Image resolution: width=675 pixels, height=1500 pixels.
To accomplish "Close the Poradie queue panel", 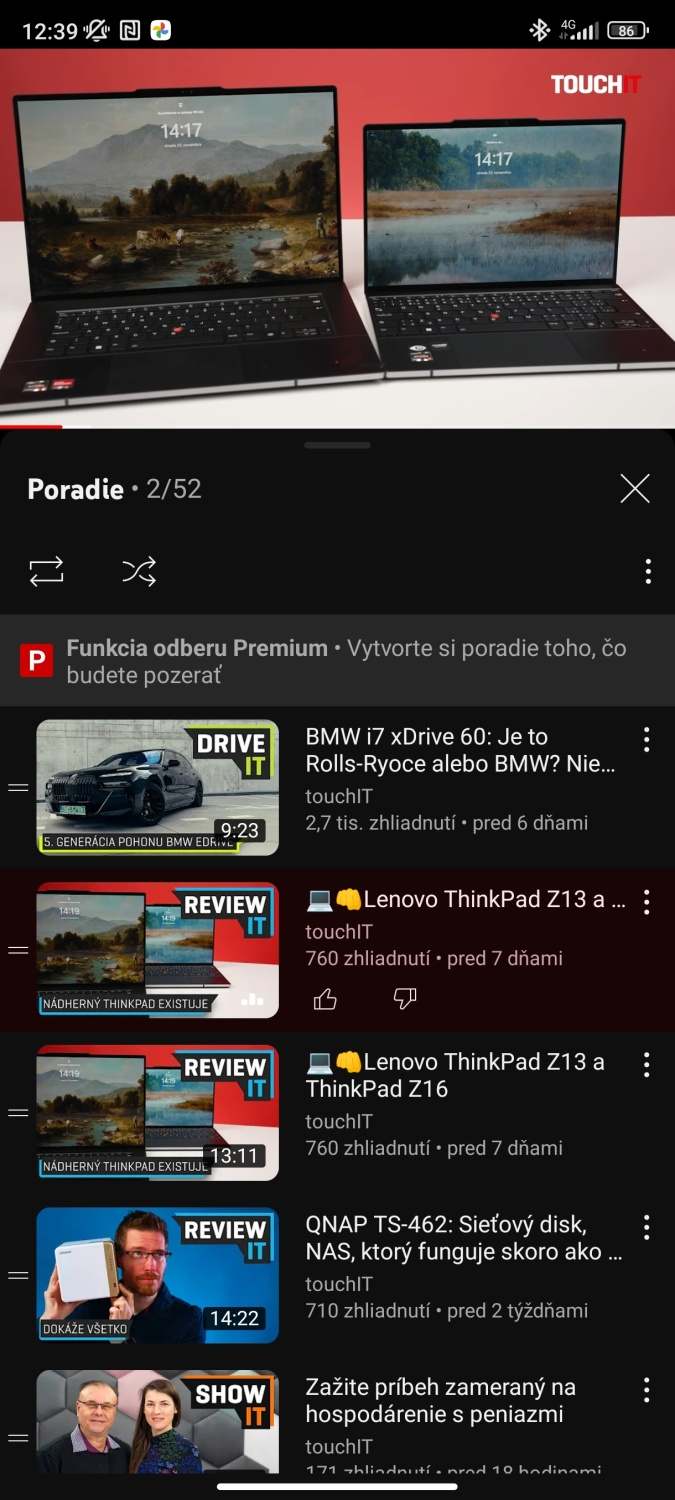I will [634, 488].
